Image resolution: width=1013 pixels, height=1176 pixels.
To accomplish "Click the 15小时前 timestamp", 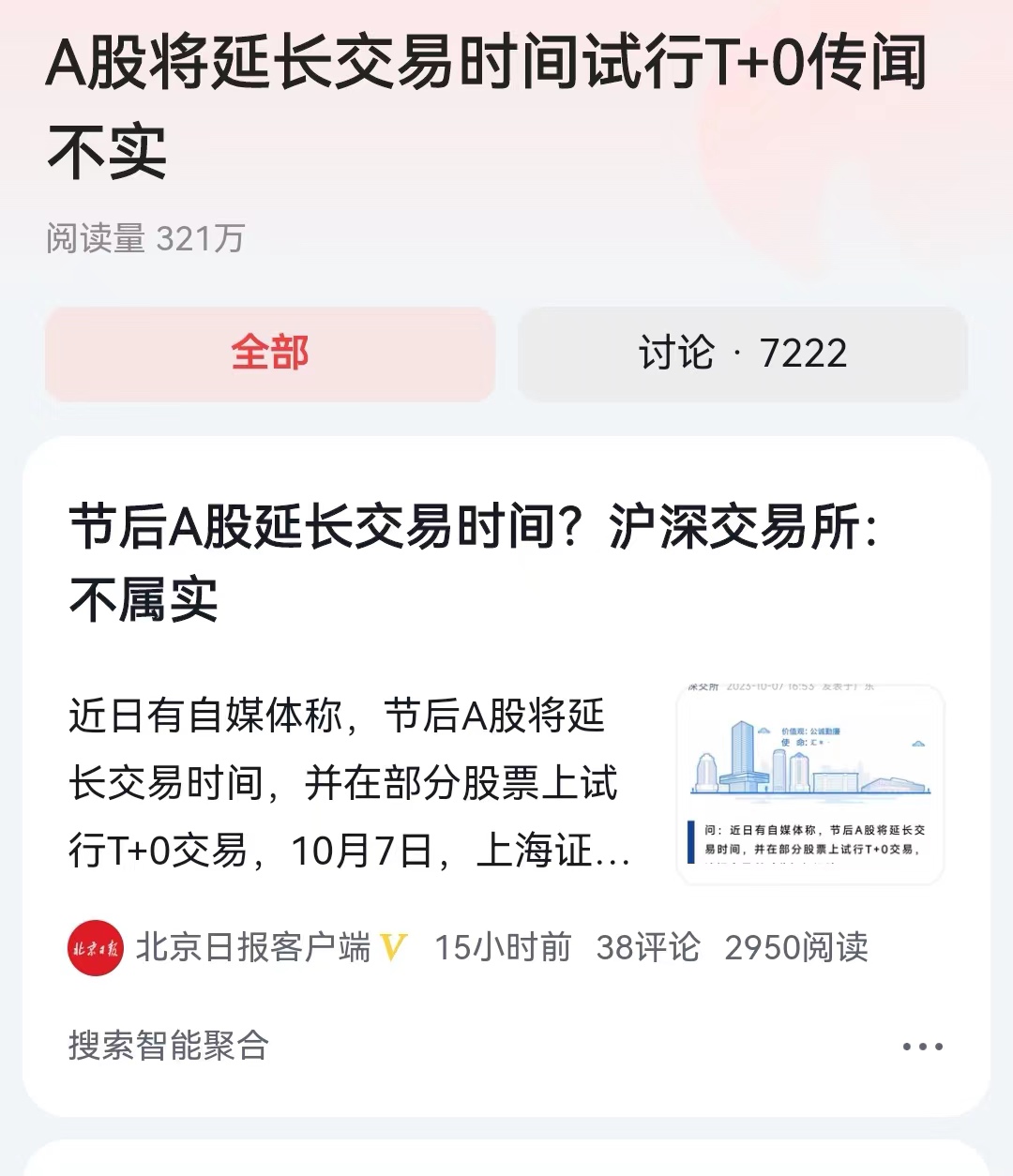I will tap(504, 948).
